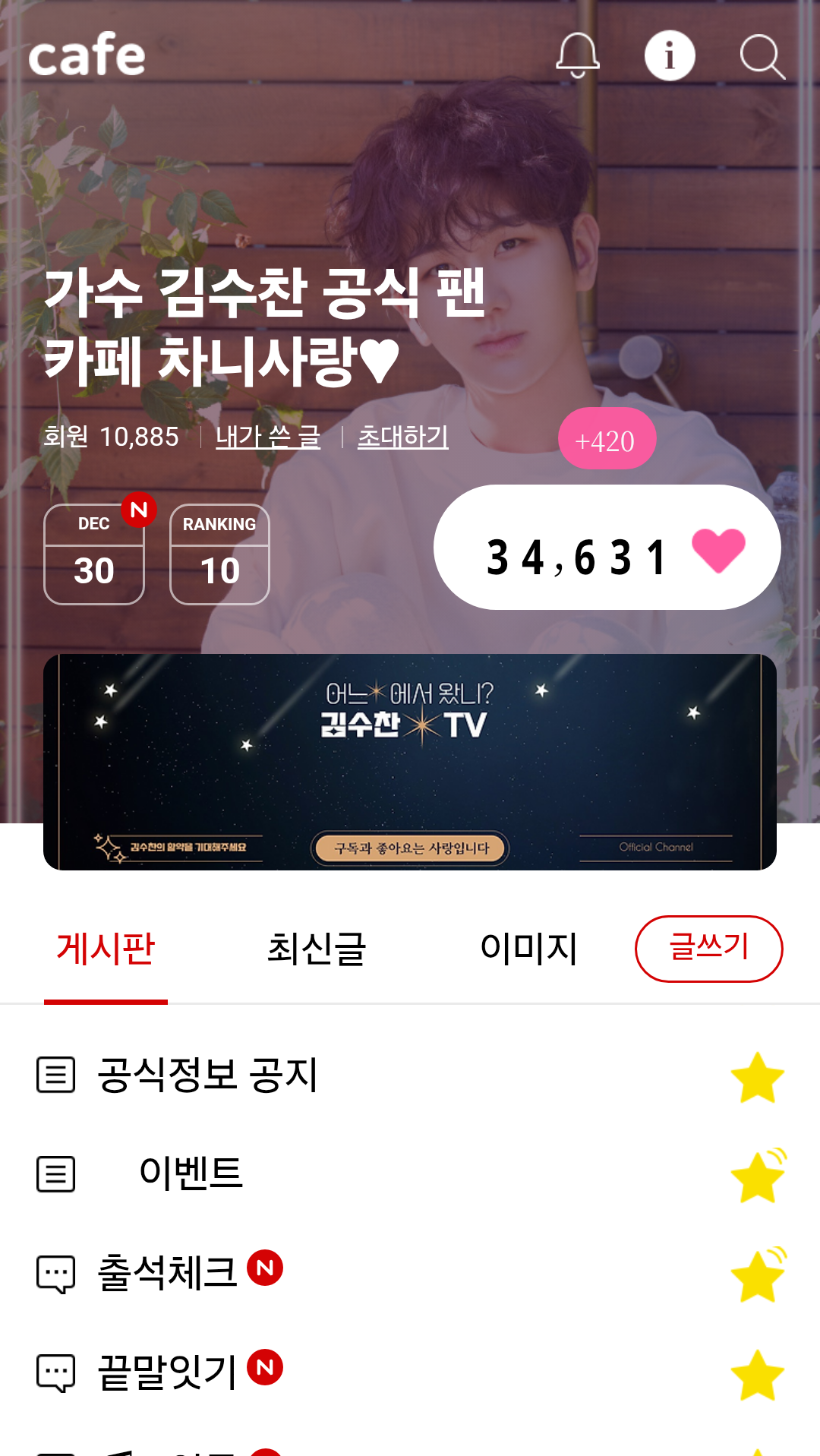The width and height of the screenshot is (820, 1456).
Task: Open the DEC 30 calendar badge
Action: click(94, 554)
